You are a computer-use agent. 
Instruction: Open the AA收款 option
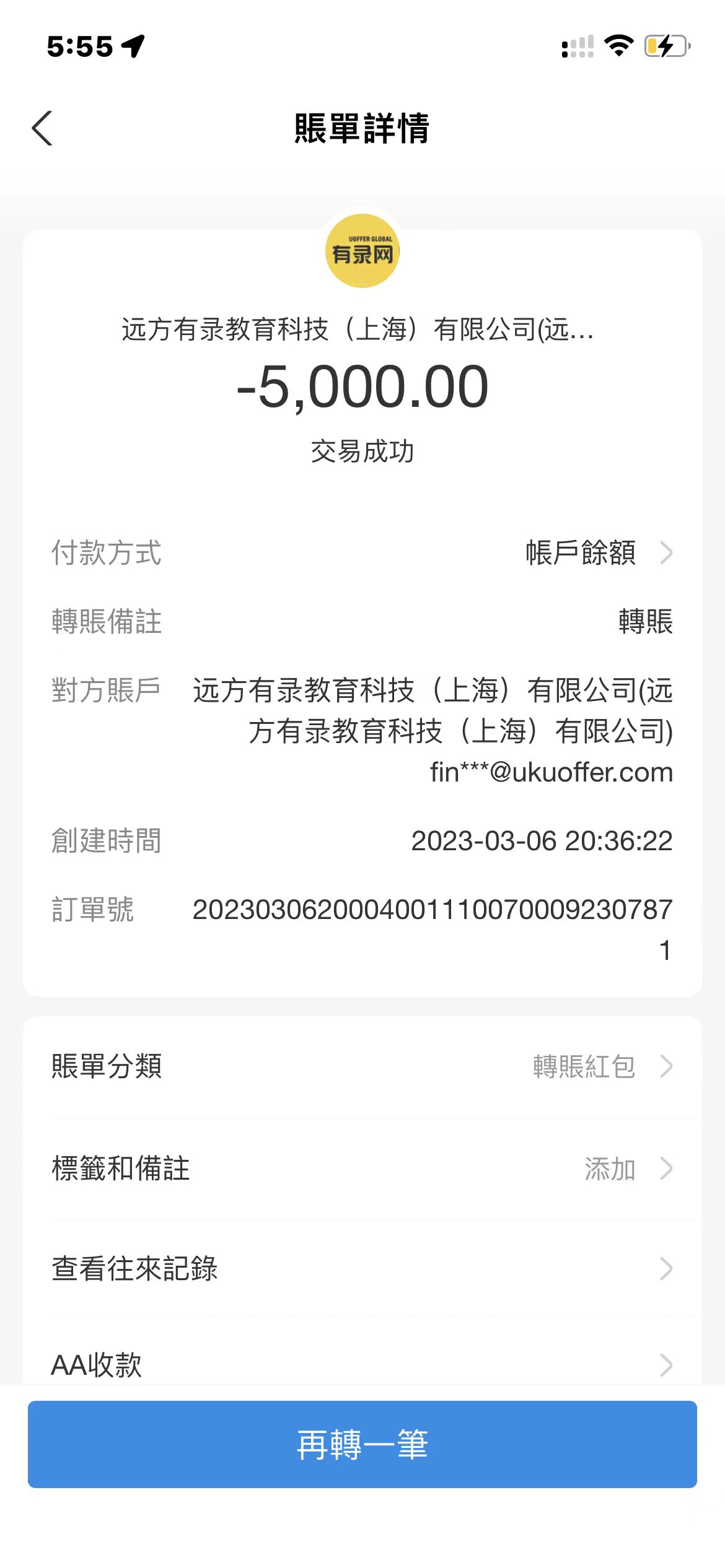click(x=362, y=1364)
